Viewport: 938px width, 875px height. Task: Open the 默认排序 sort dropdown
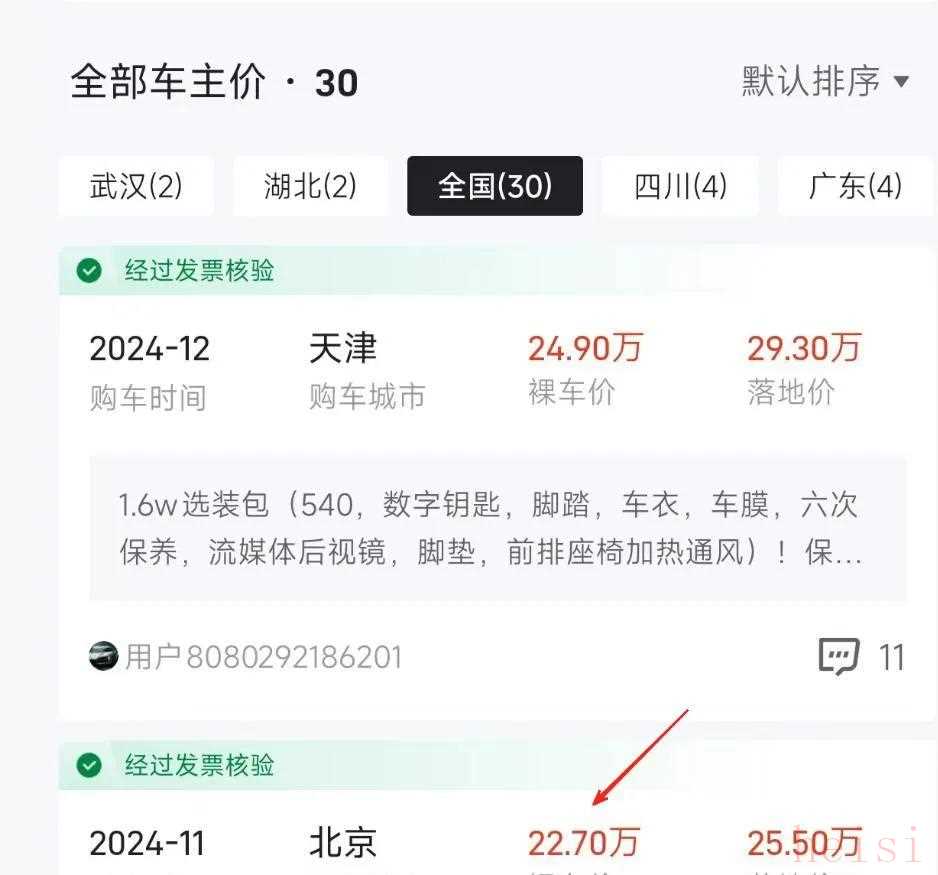point(824,81)
